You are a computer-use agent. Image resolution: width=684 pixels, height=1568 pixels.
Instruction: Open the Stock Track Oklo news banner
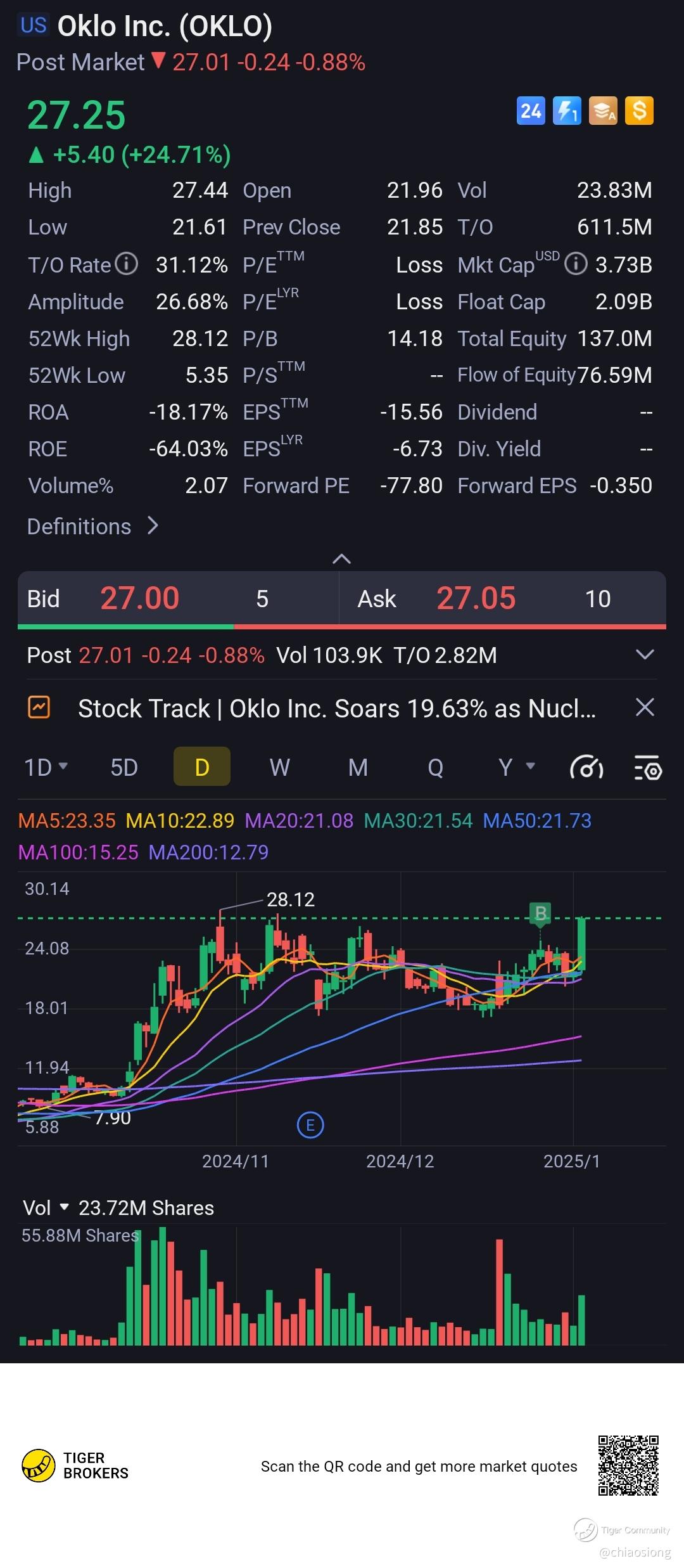pos(336,708)
